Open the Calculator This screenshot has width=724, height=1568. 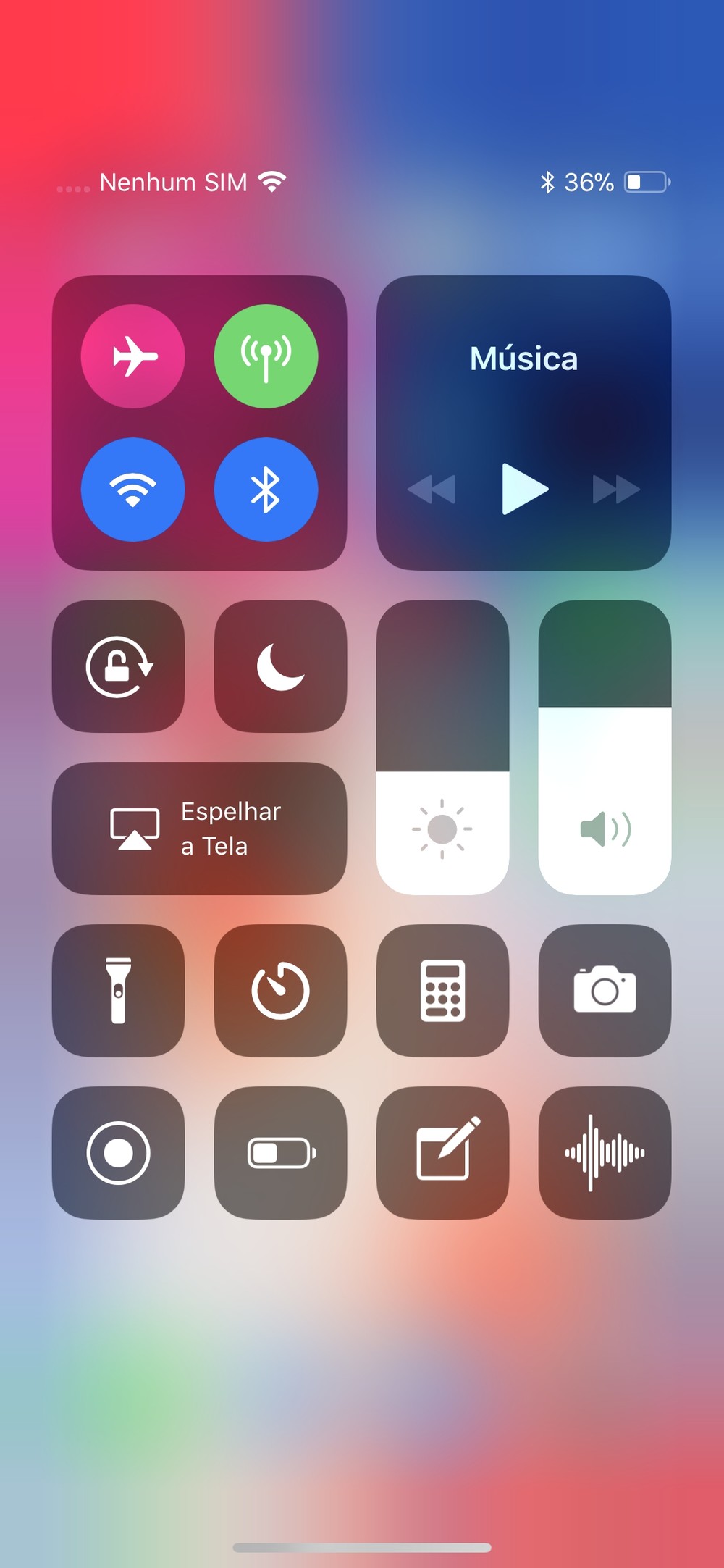(x=442, y=990)
